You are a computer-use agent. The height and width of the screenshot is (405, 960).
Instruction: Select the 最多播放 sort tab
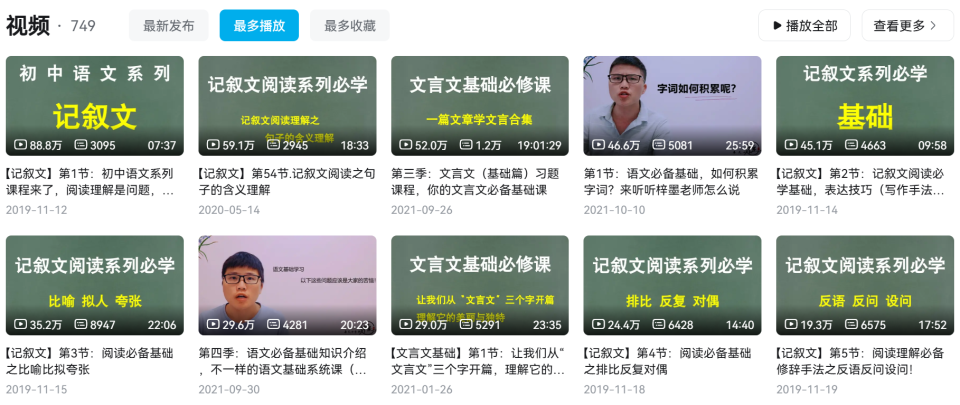(259, 26)
